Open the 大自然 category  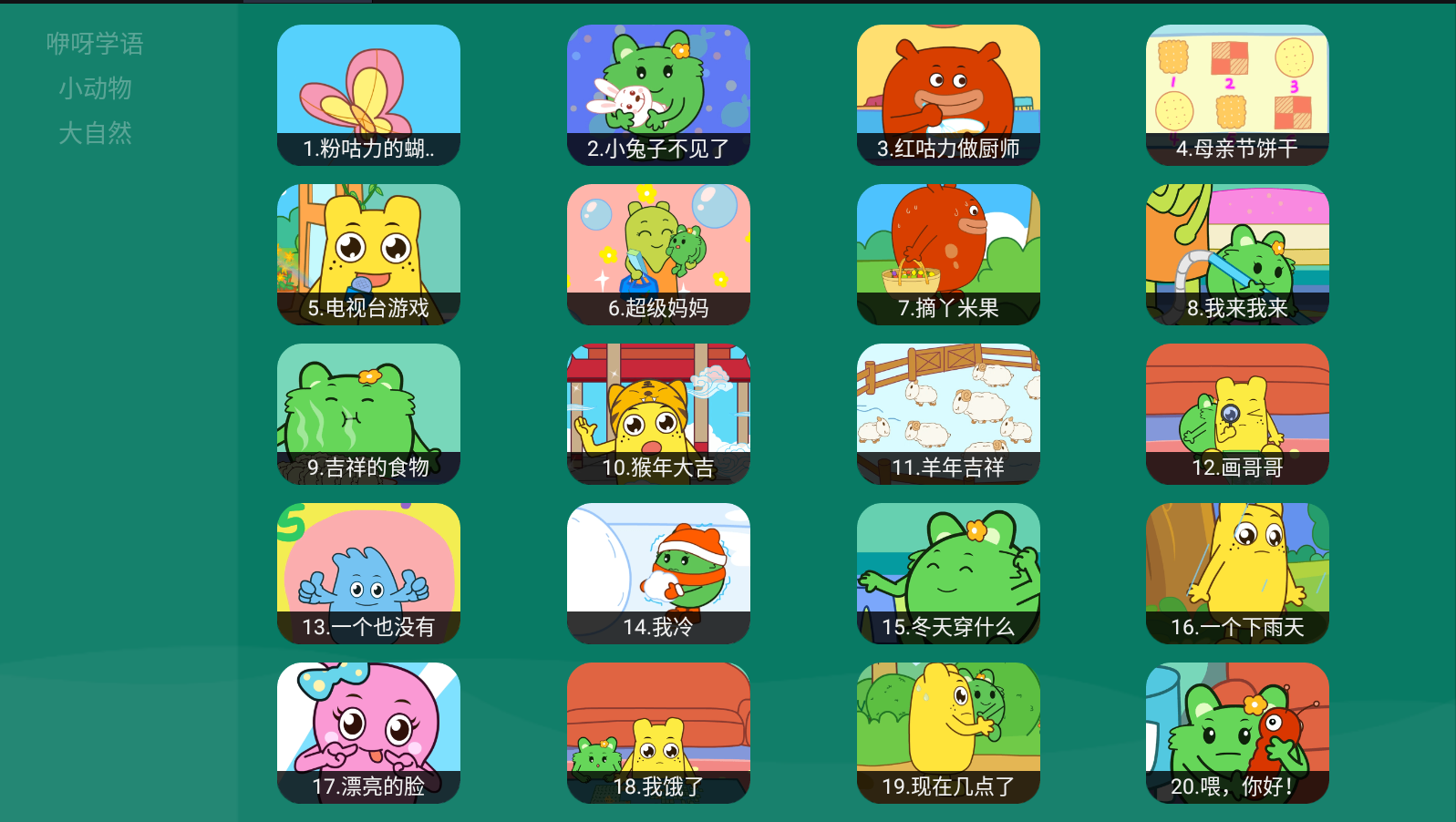coord(95,133)
